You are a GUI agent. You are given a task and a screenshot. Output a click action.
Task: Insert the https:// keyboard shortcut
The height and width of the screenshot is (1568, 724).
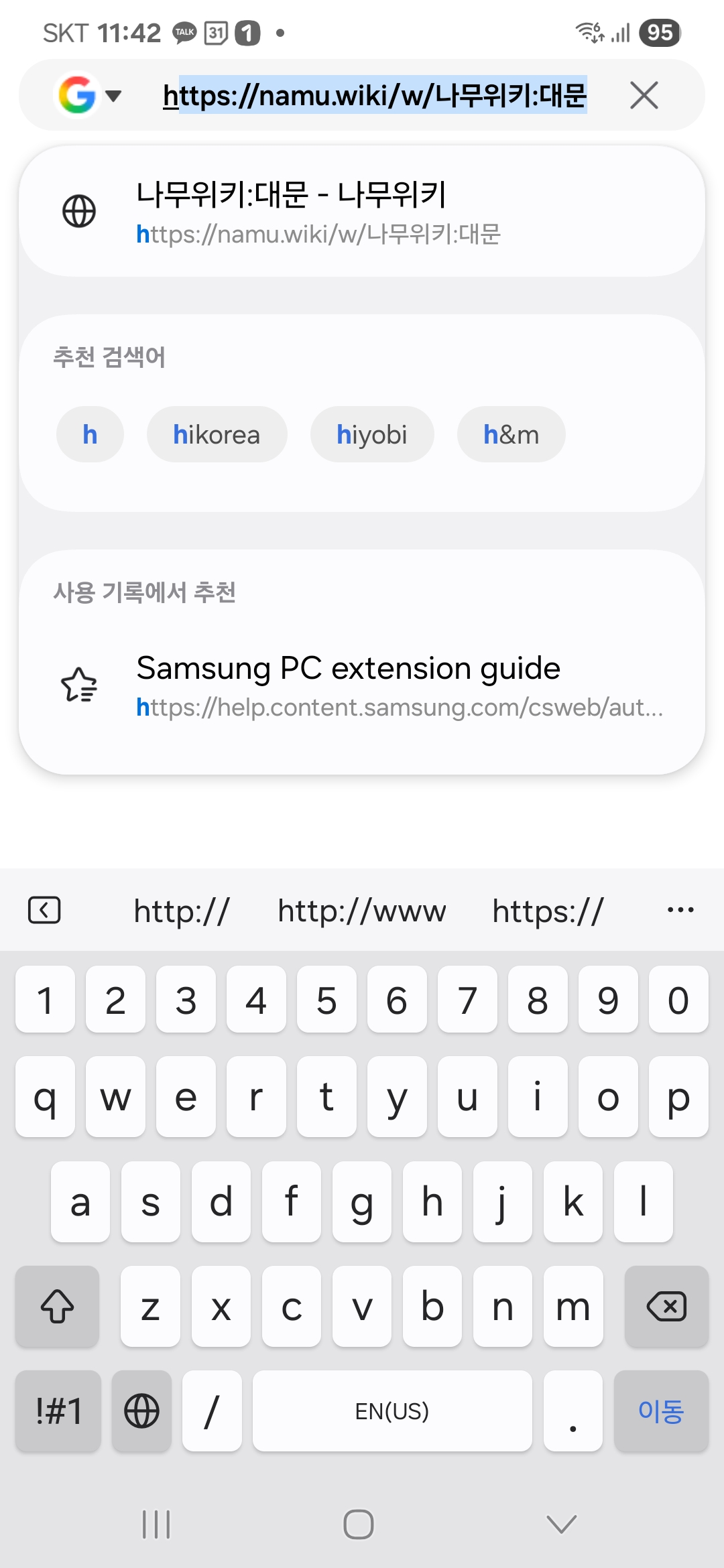coord(548,911)
